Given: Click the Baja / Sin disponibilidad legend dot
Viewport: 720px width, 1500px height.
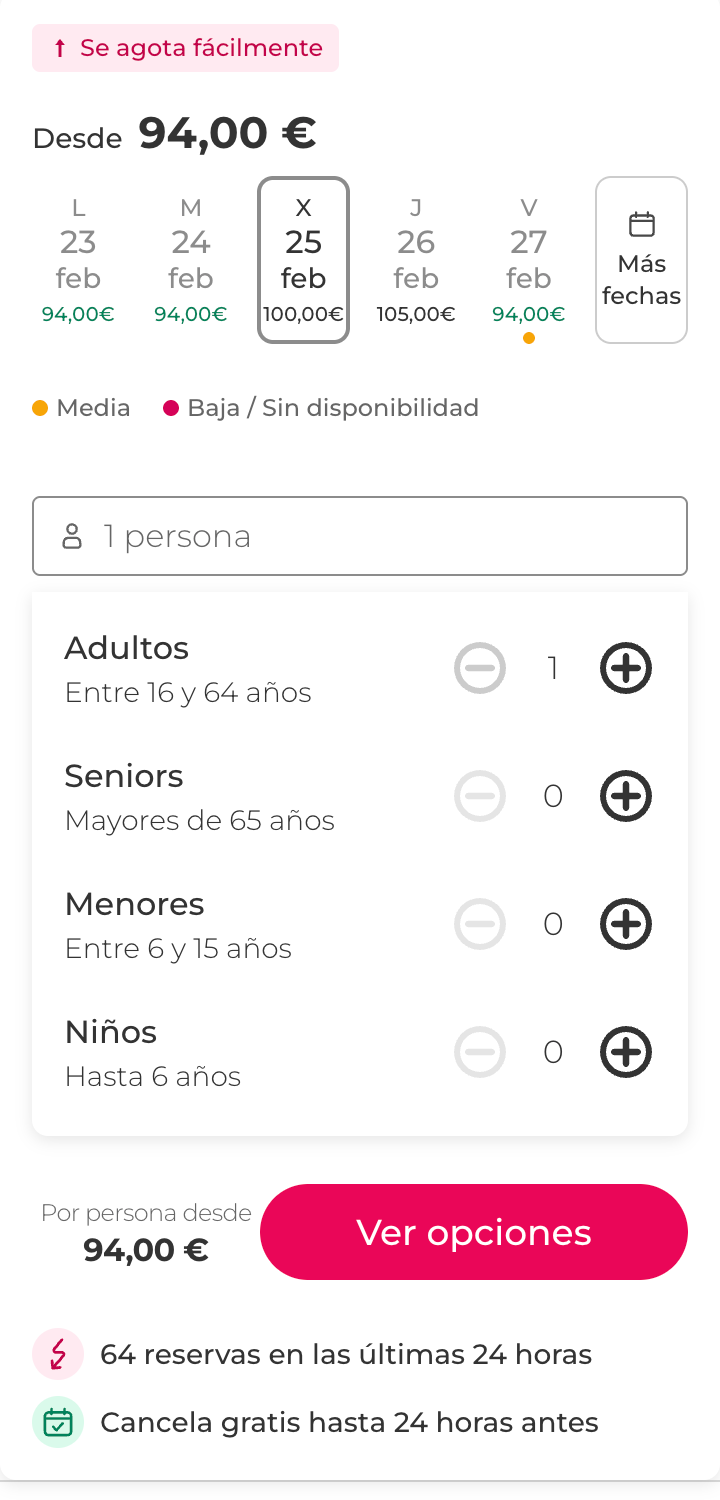Looking at the screenshot, I should (172, 407).
